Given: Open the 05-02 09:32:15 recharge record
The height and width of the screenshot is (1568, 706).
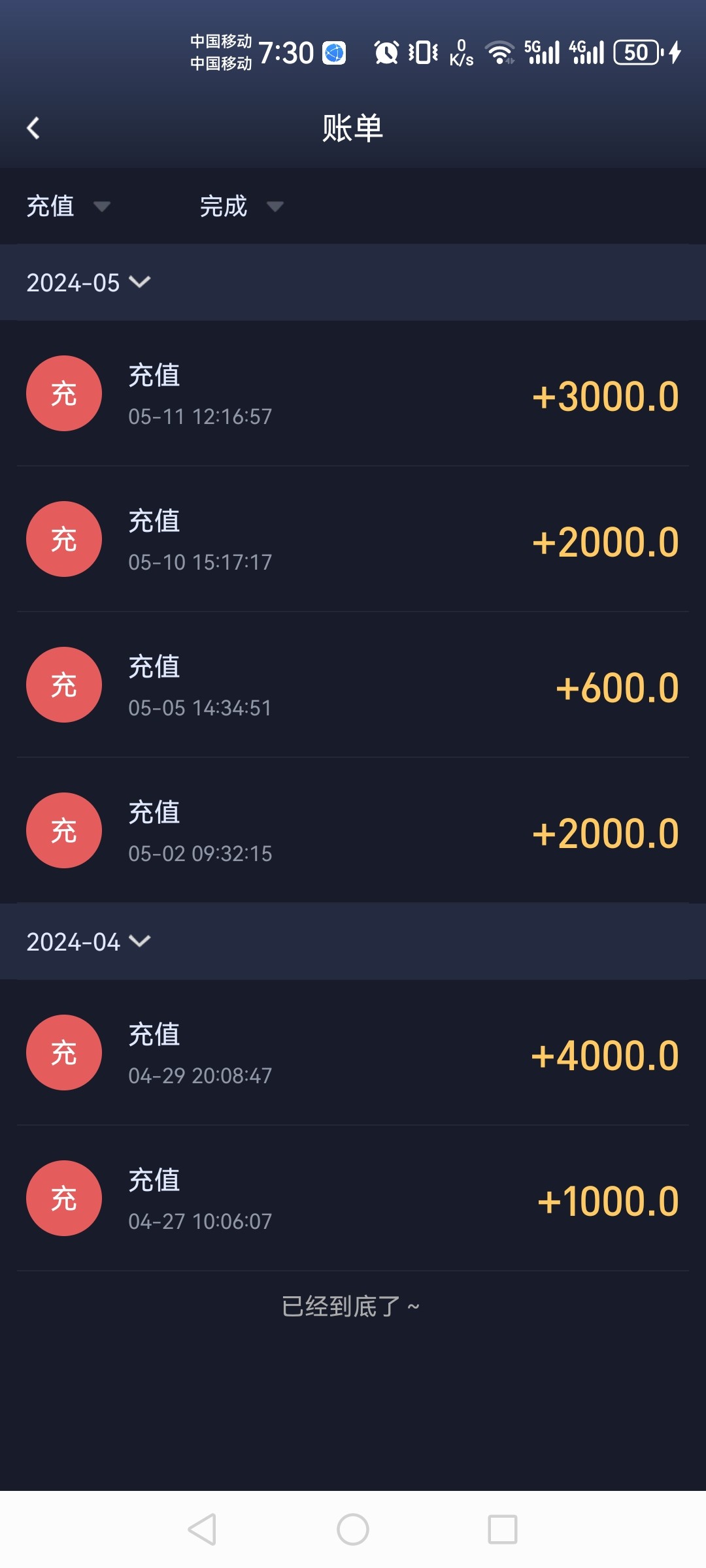Looking at the screenshot, I should pos(353,831).
